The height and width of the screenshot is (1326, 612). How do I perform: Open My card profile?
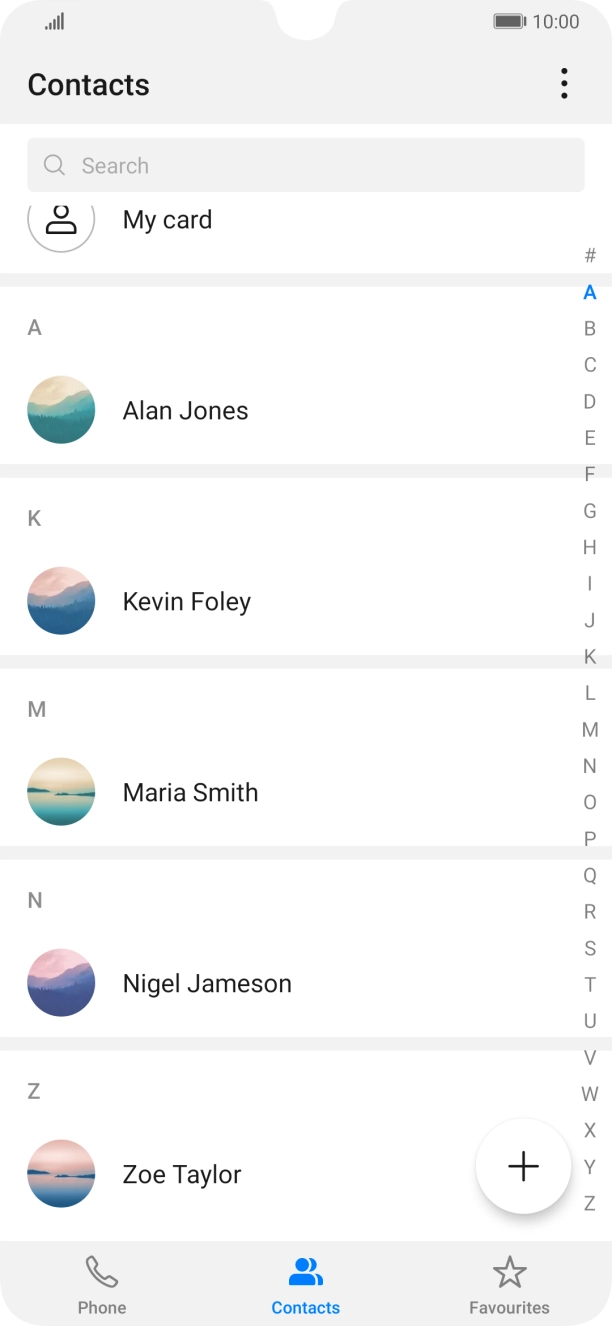(167, 221)
